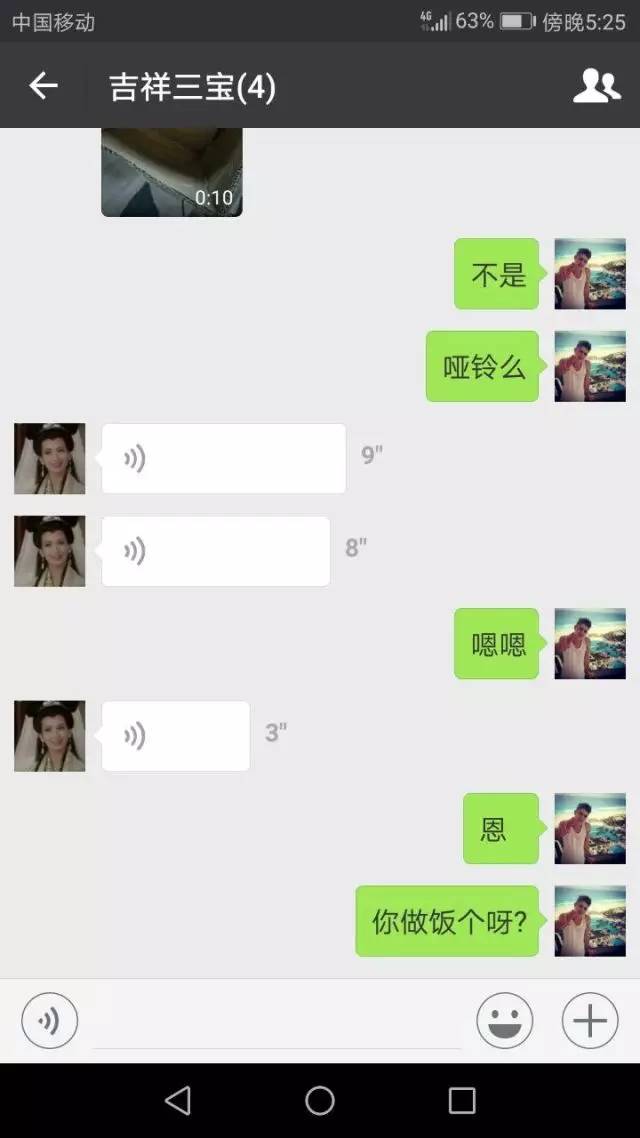This screenshot has height=1138, width=640.
Task: Open the system recent apps button
Action: (x=462, y=1101)
